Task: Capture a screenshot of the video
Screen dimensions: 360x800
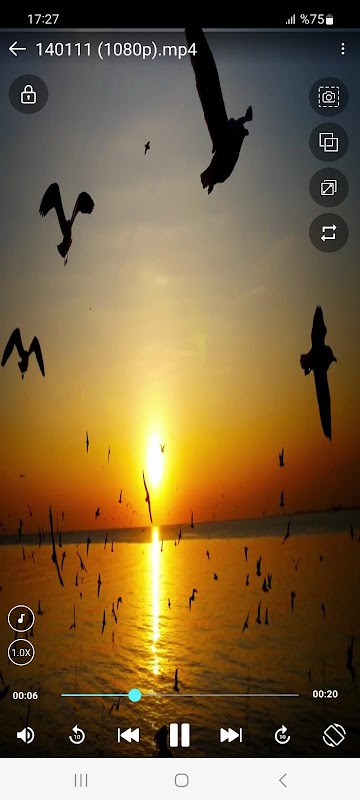Action: click(329, 97)
